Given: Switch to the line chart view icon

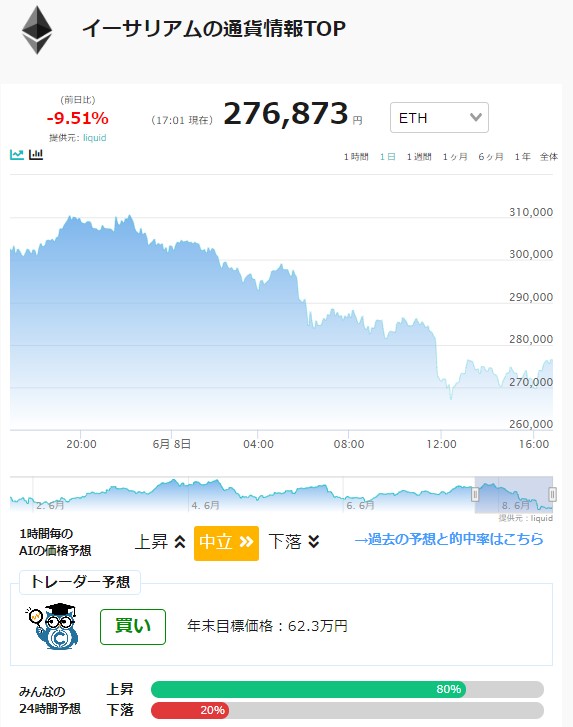Looking at the screenshot, I should (x=17, y=154).
